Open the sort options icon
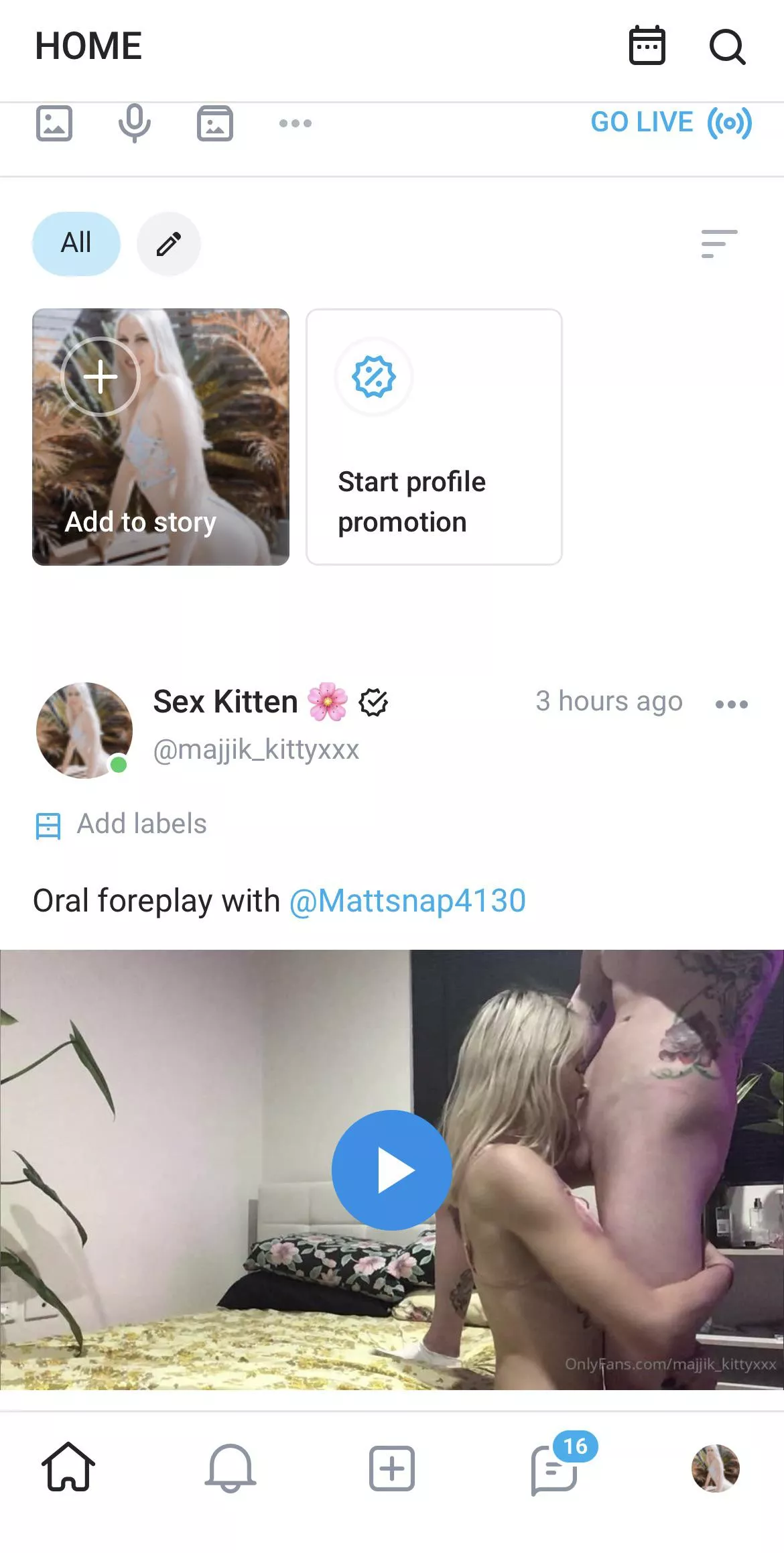 [719, 243]
